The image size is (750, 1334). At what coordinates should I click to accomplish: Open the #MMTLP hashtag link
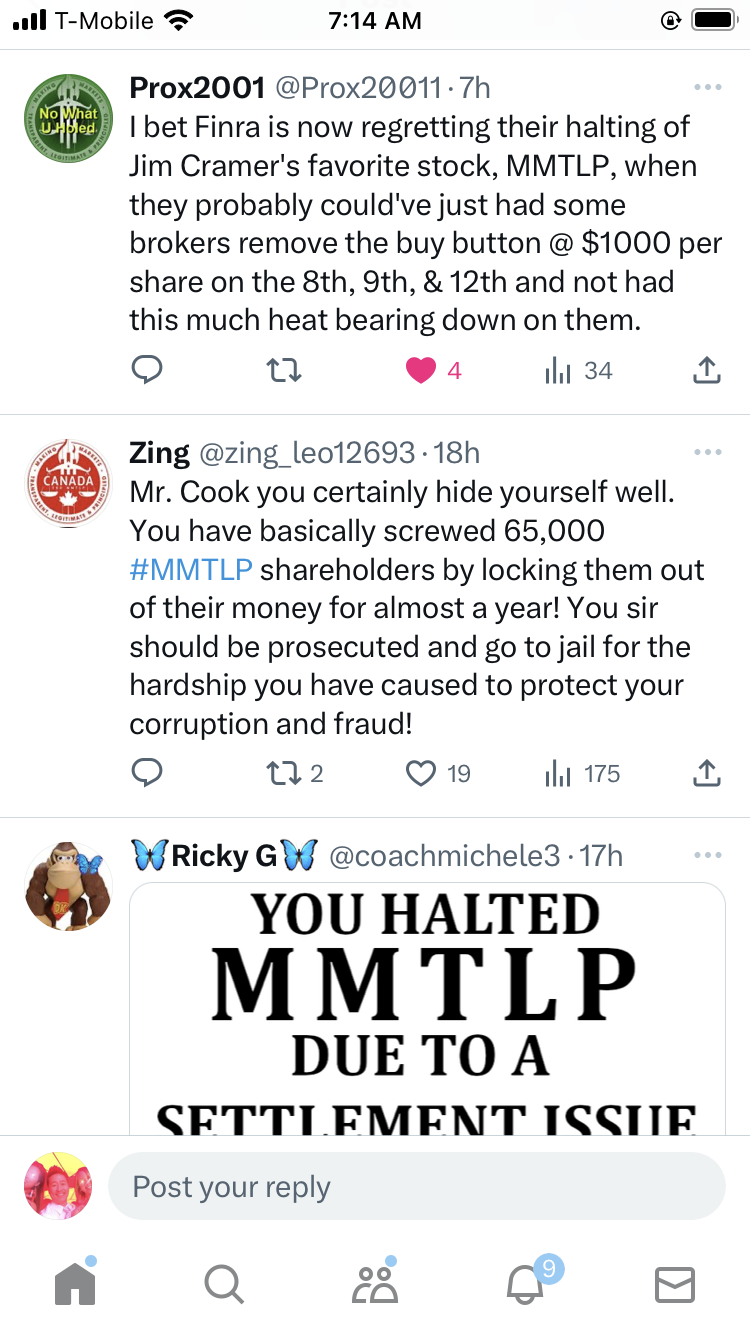(191, 570)
